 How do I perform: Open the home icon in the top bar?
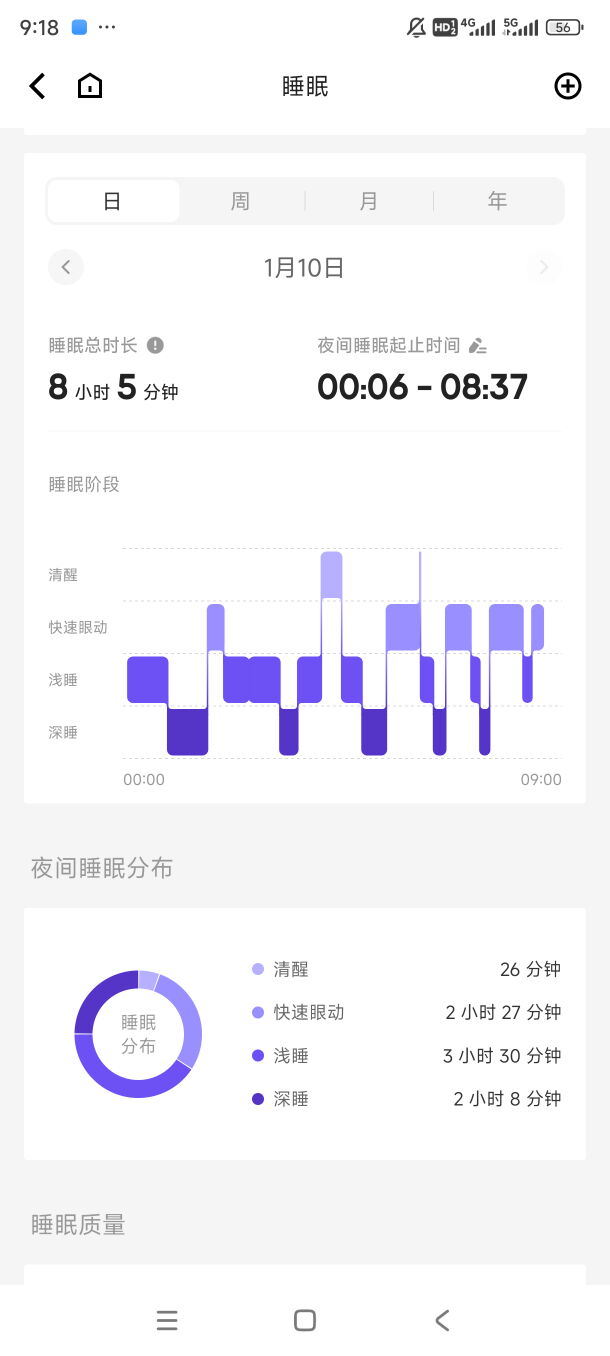[90, 87]
